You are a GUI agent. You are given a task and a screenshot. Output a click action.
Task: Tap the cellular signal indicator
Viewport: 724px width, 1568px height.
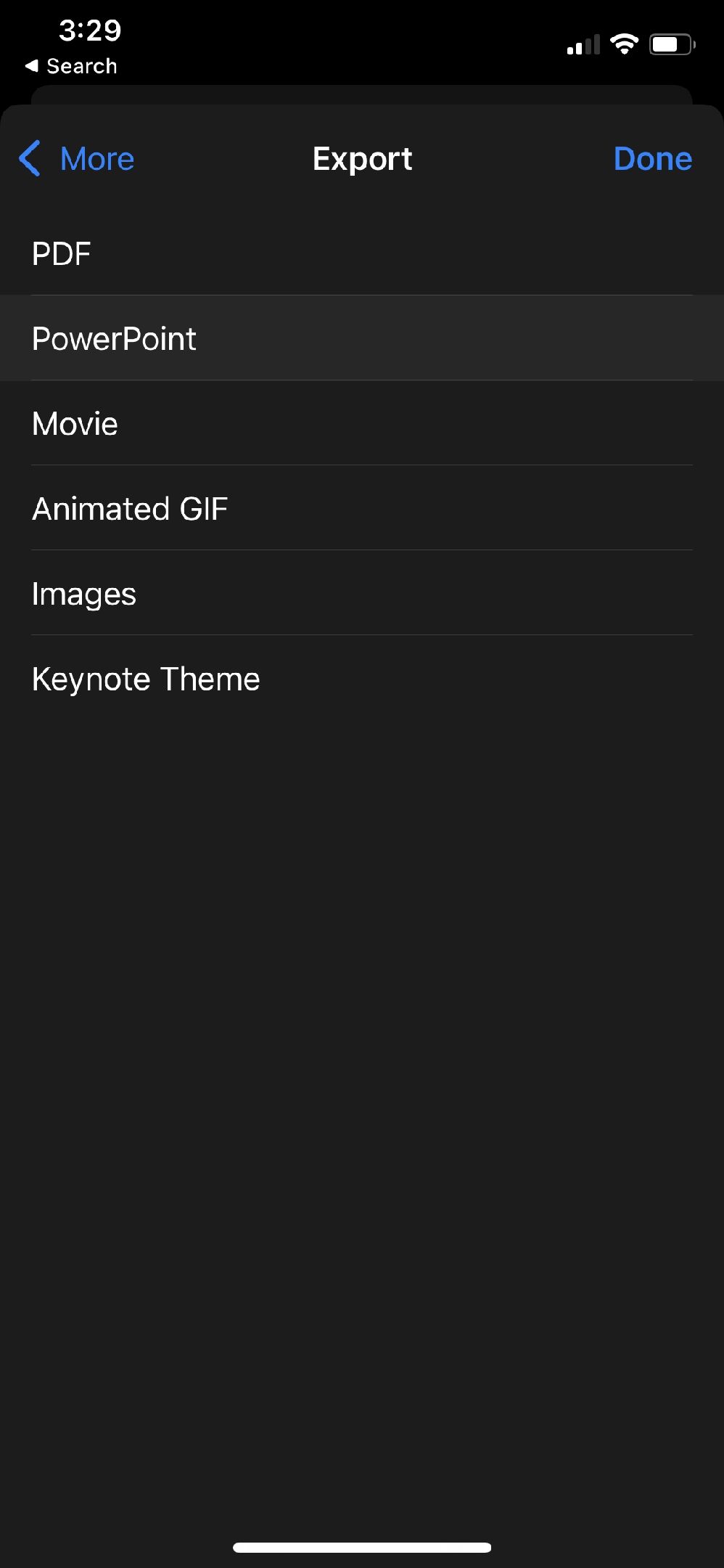583,45
